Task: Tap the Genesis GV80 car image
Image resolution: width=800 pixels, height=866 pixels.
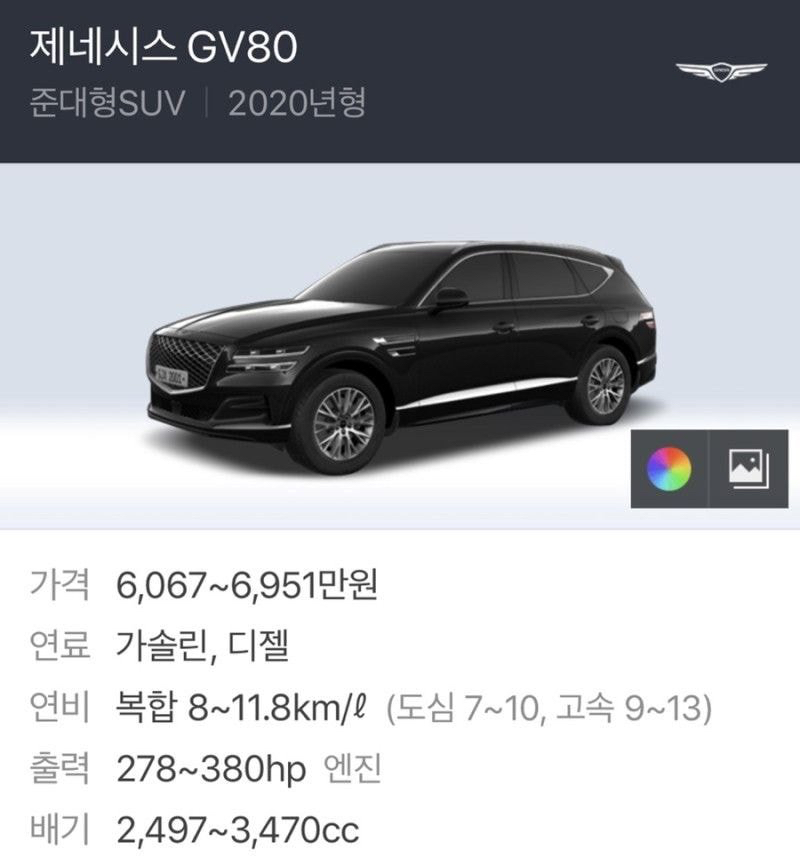Action: [x=400, y=350]
